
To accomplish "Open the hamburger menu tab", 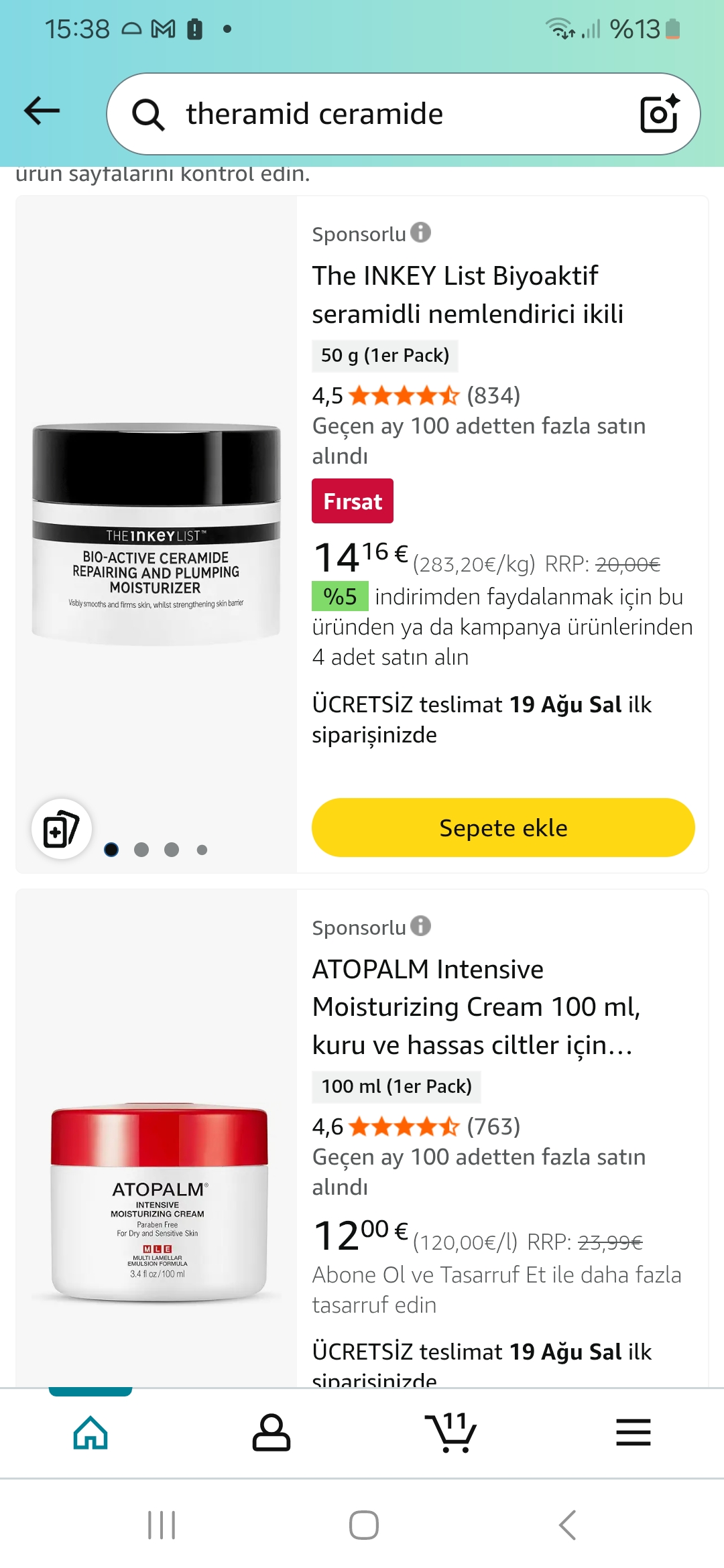I will (x=633, y=1433).
